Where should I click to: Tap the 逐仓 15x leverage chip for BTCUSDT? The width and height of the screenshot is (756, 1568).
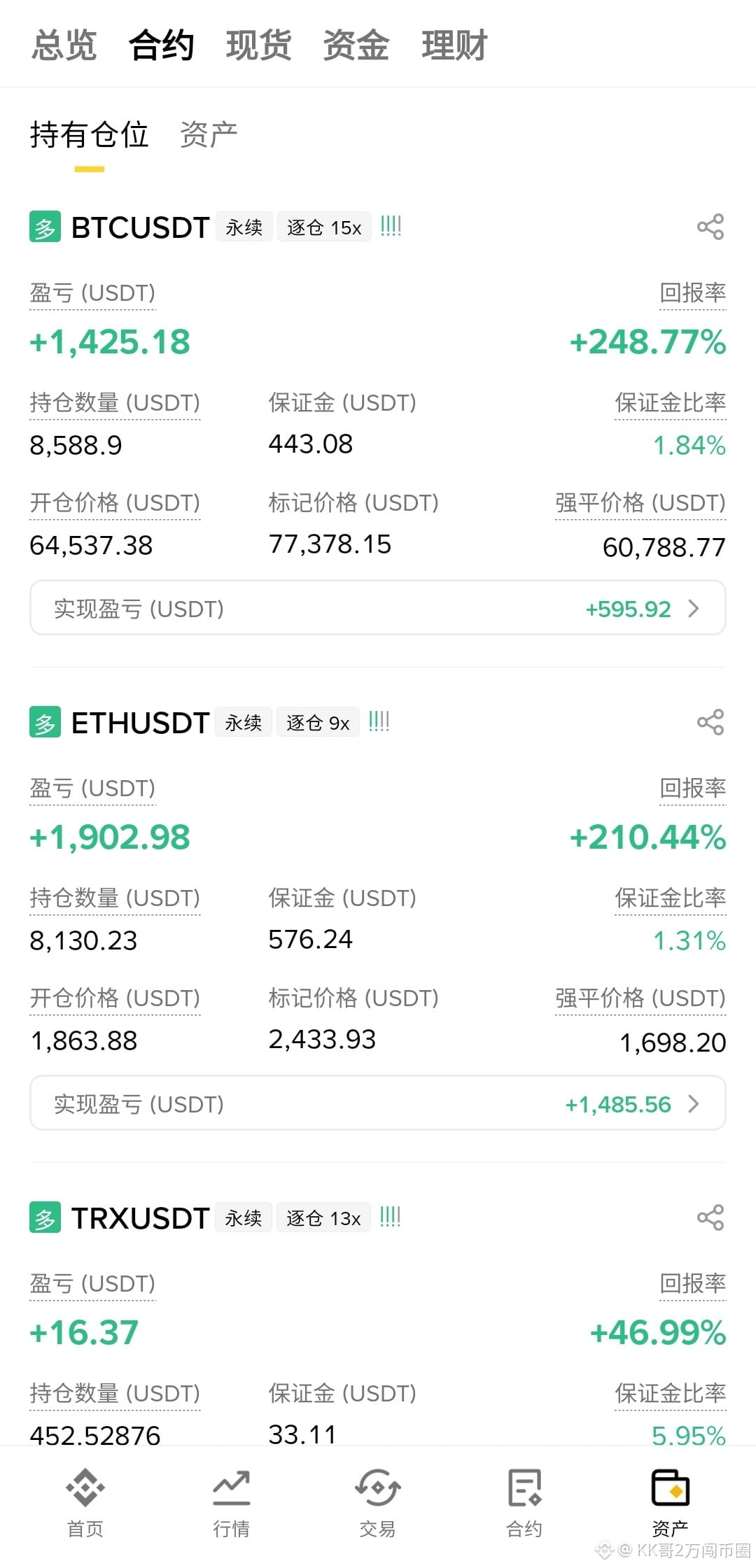[324, 227]
